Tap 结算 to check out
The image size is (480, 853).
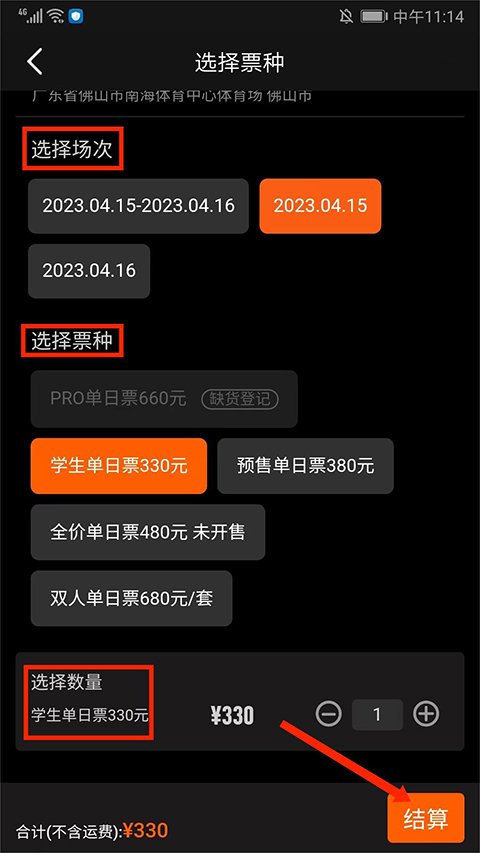pos(426,818)
